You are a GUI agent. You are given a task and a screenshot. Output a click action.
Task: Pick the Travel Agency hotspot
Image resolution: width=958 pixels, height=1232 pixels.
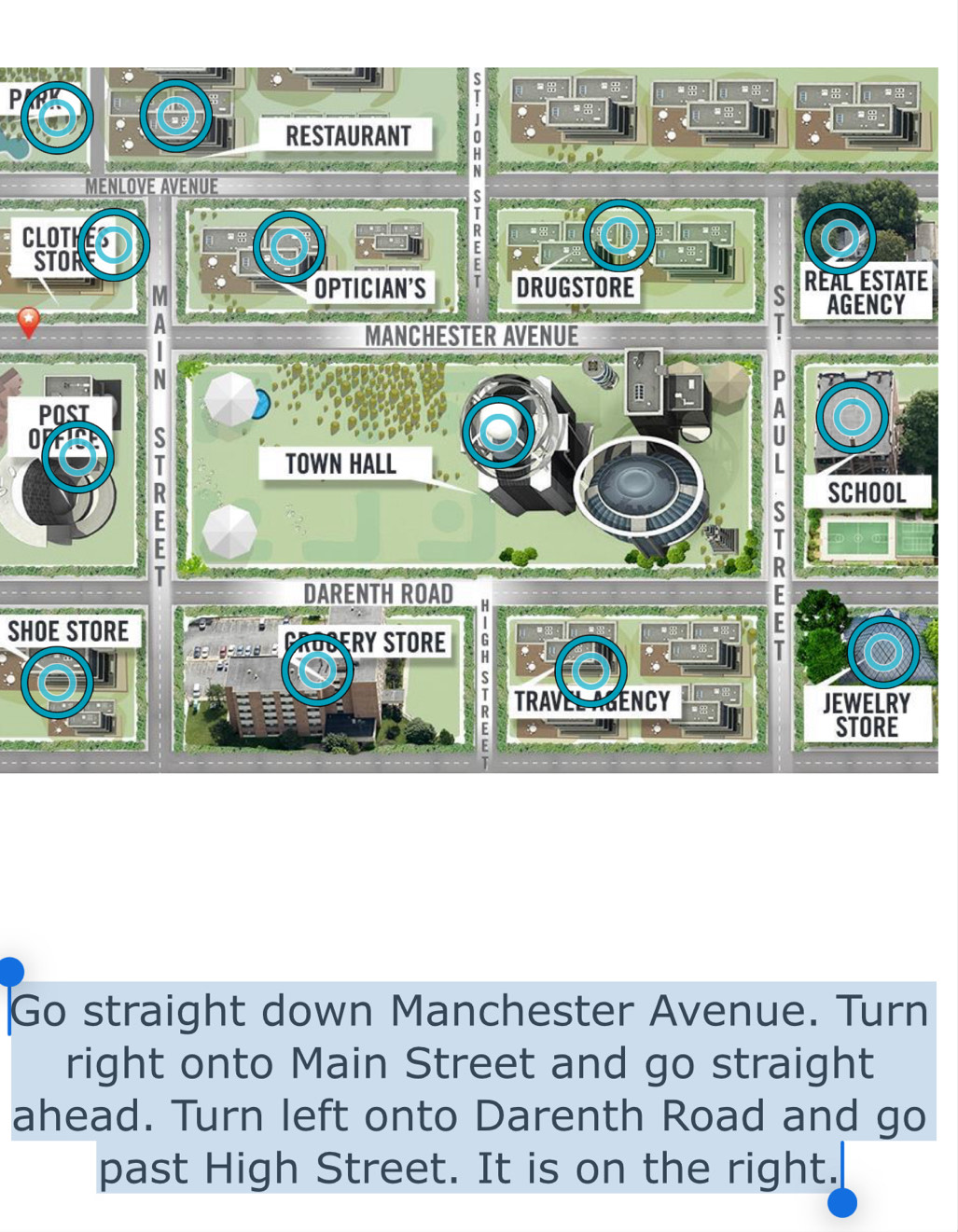click(590, 671)
